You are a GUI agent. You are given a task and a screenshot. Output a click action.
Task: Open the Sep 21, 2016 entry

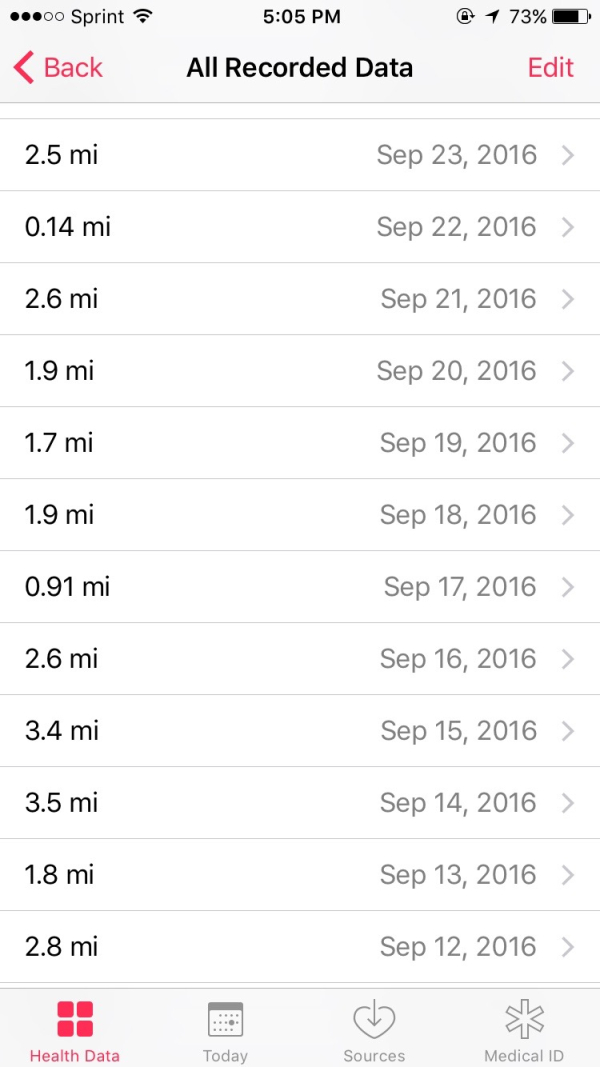pyautogui.click(x=300, y=299)
